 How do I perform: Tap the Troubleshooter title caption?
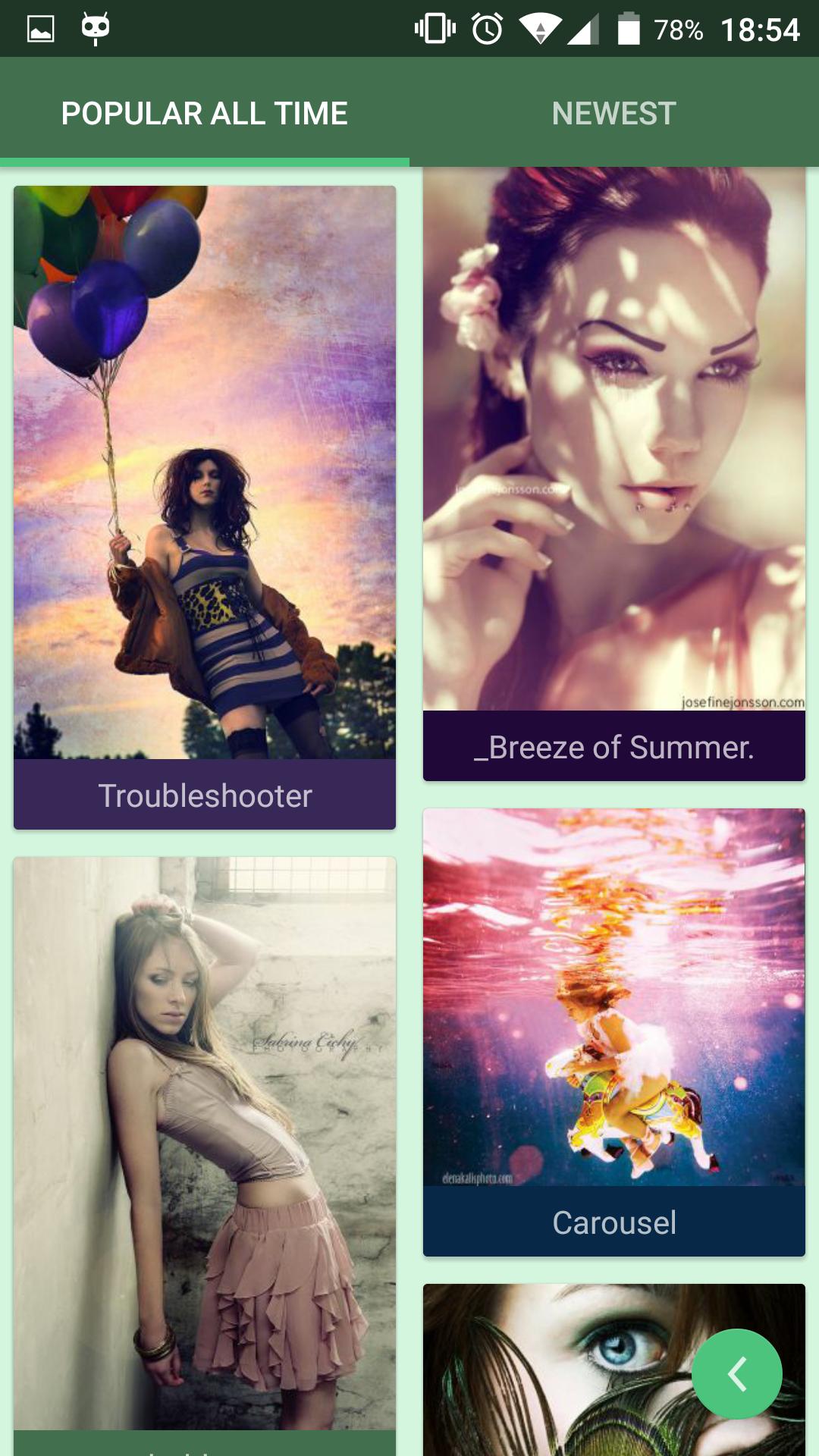click(x=204, y=795)
